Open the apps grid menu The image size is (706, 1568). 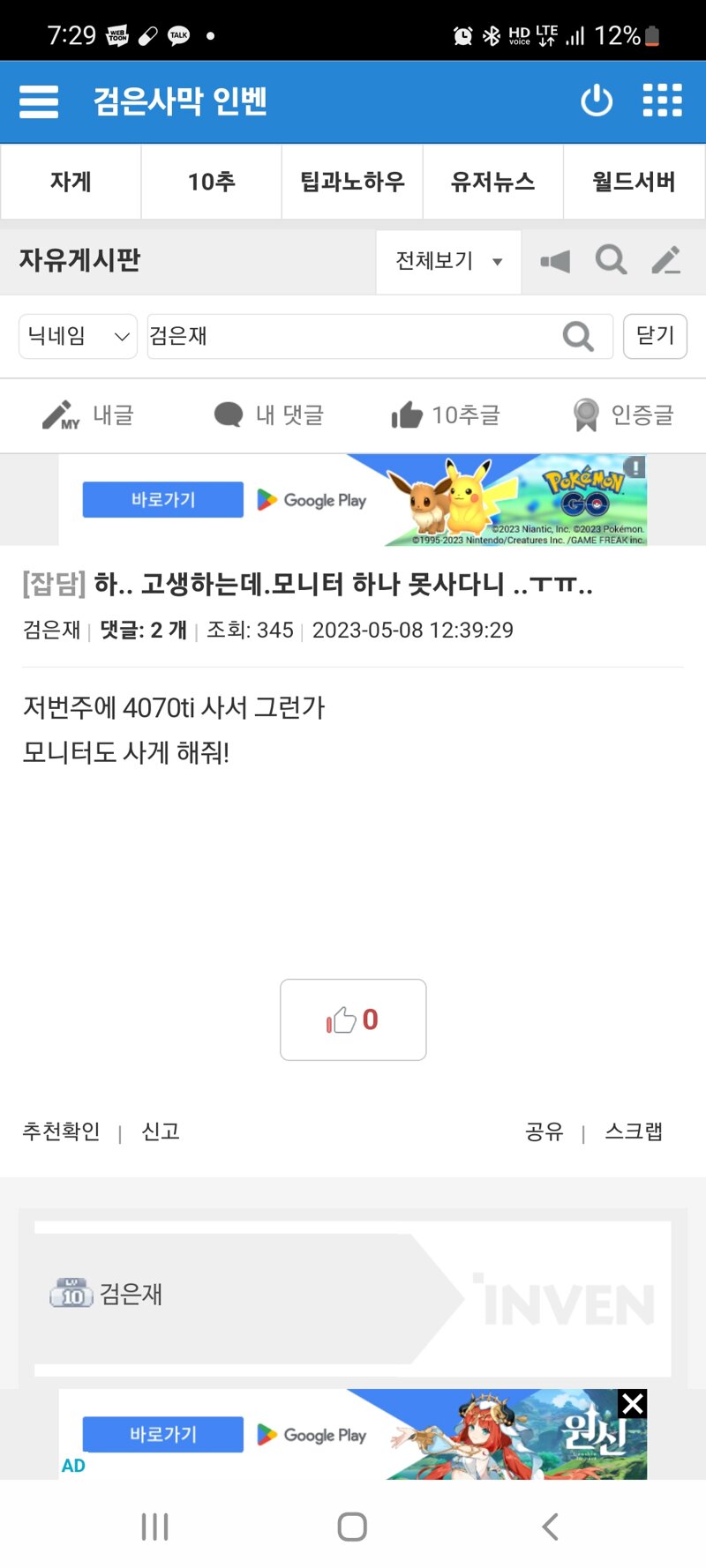(662, 101)
